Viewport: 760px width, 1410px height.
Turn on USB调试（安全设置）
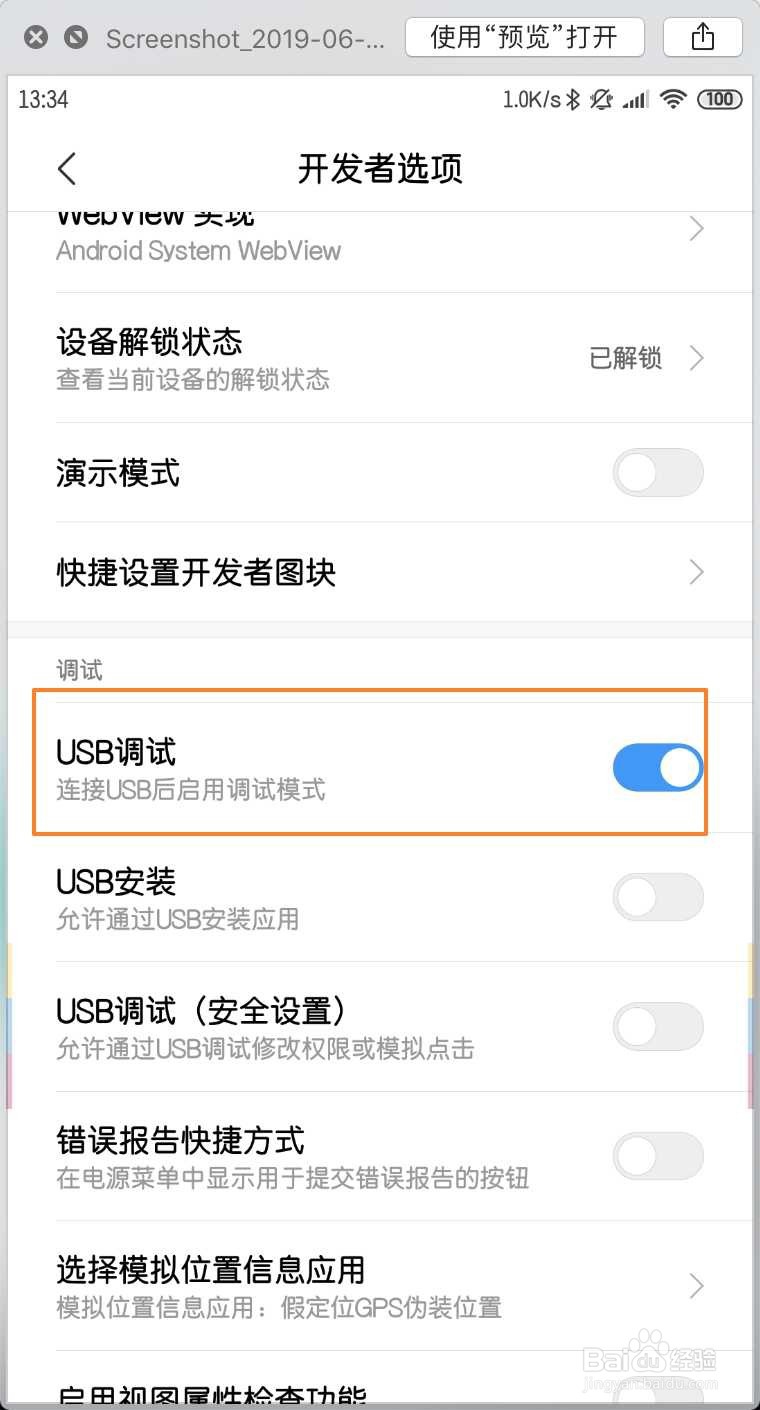coord(657,1026)
